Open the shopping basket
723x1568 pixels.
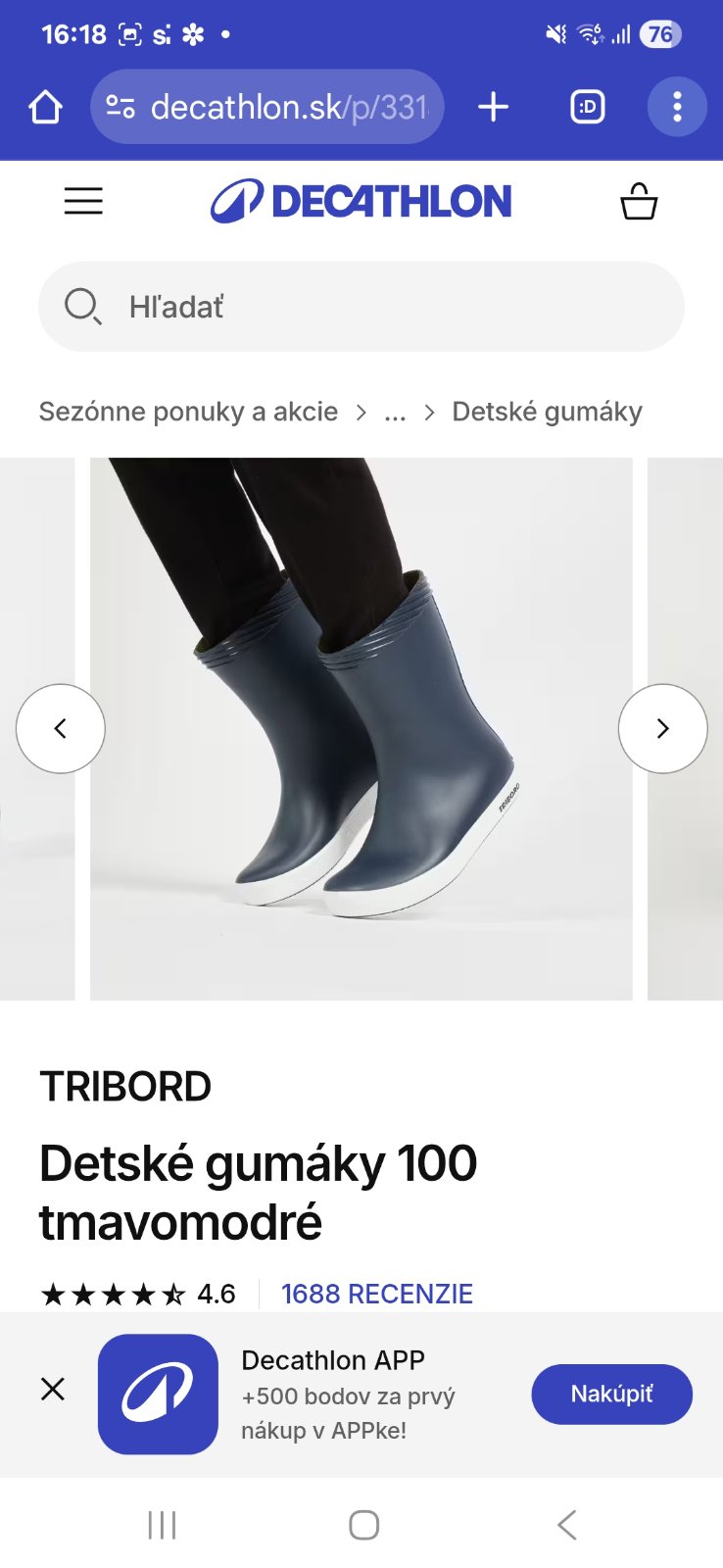click(x=639, y=202)
